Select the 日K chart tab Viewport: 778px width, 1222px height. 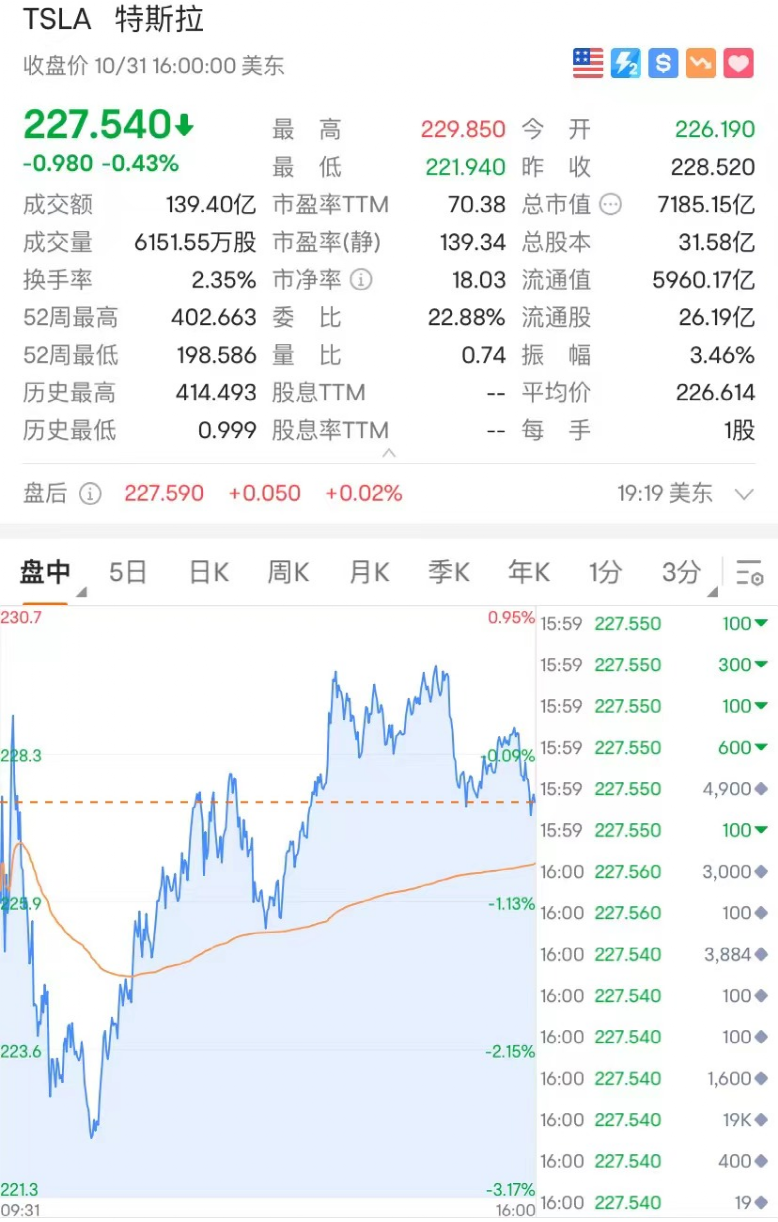[x=209, y=572]
